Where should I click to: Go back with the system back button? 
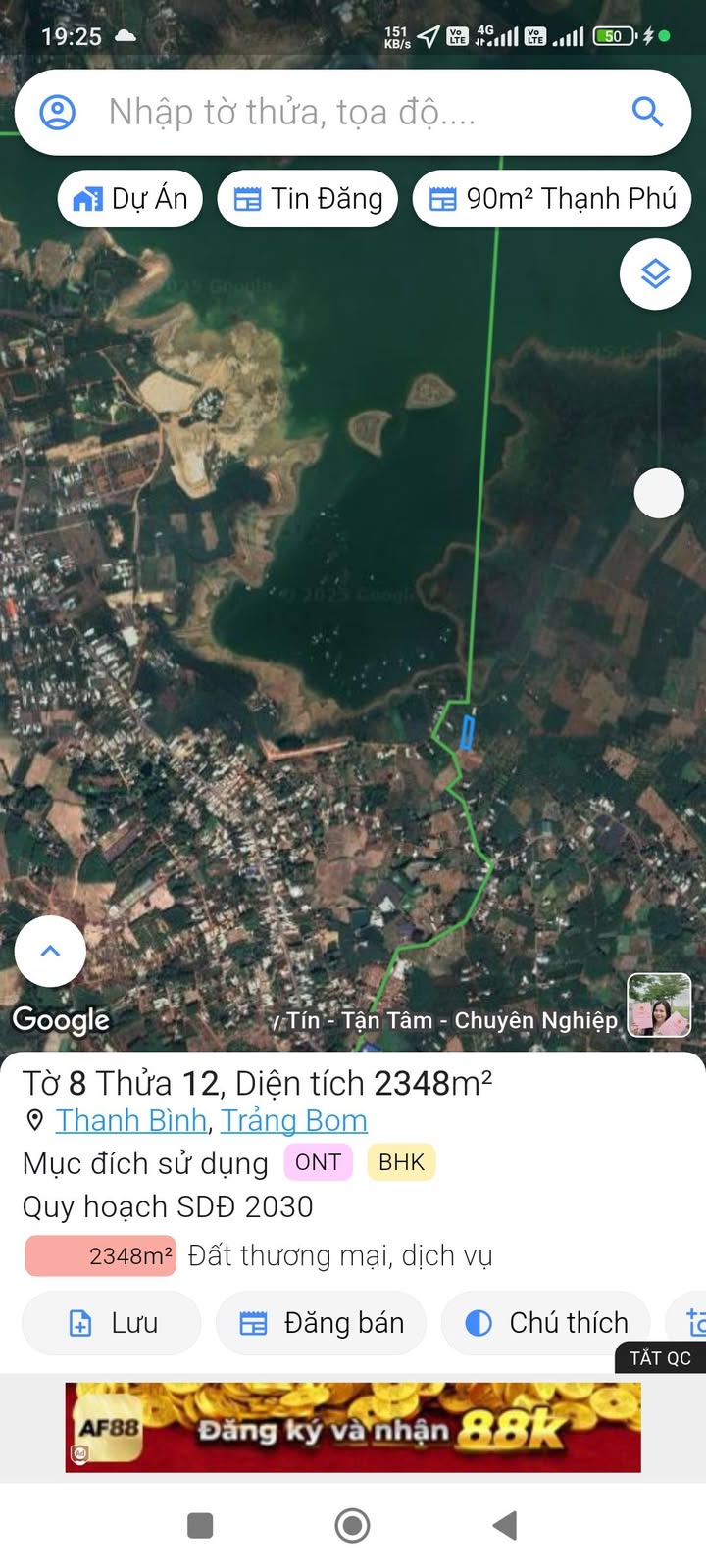coord(505,1525)
